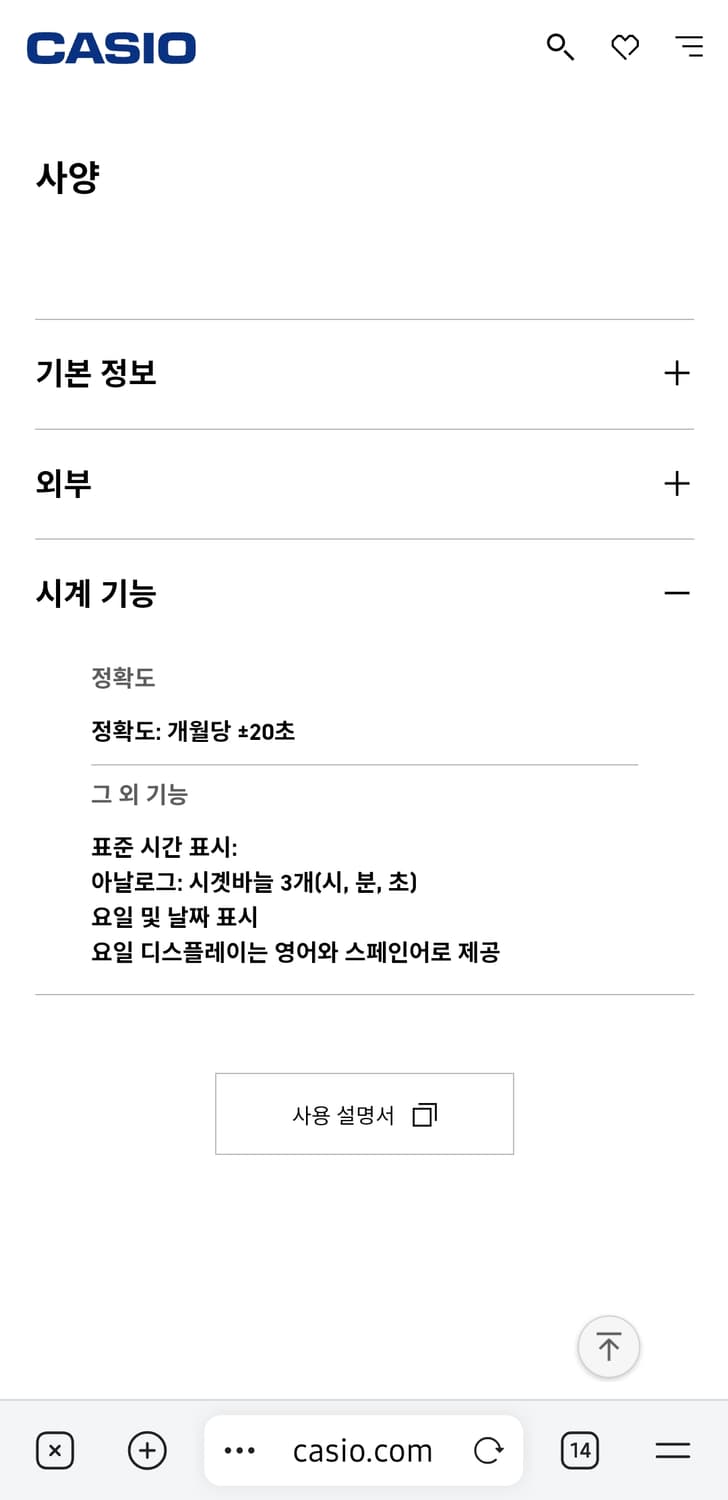Open the search icon
The image size is (728, 1500).
pyautogui.click(x=560, y=47)
